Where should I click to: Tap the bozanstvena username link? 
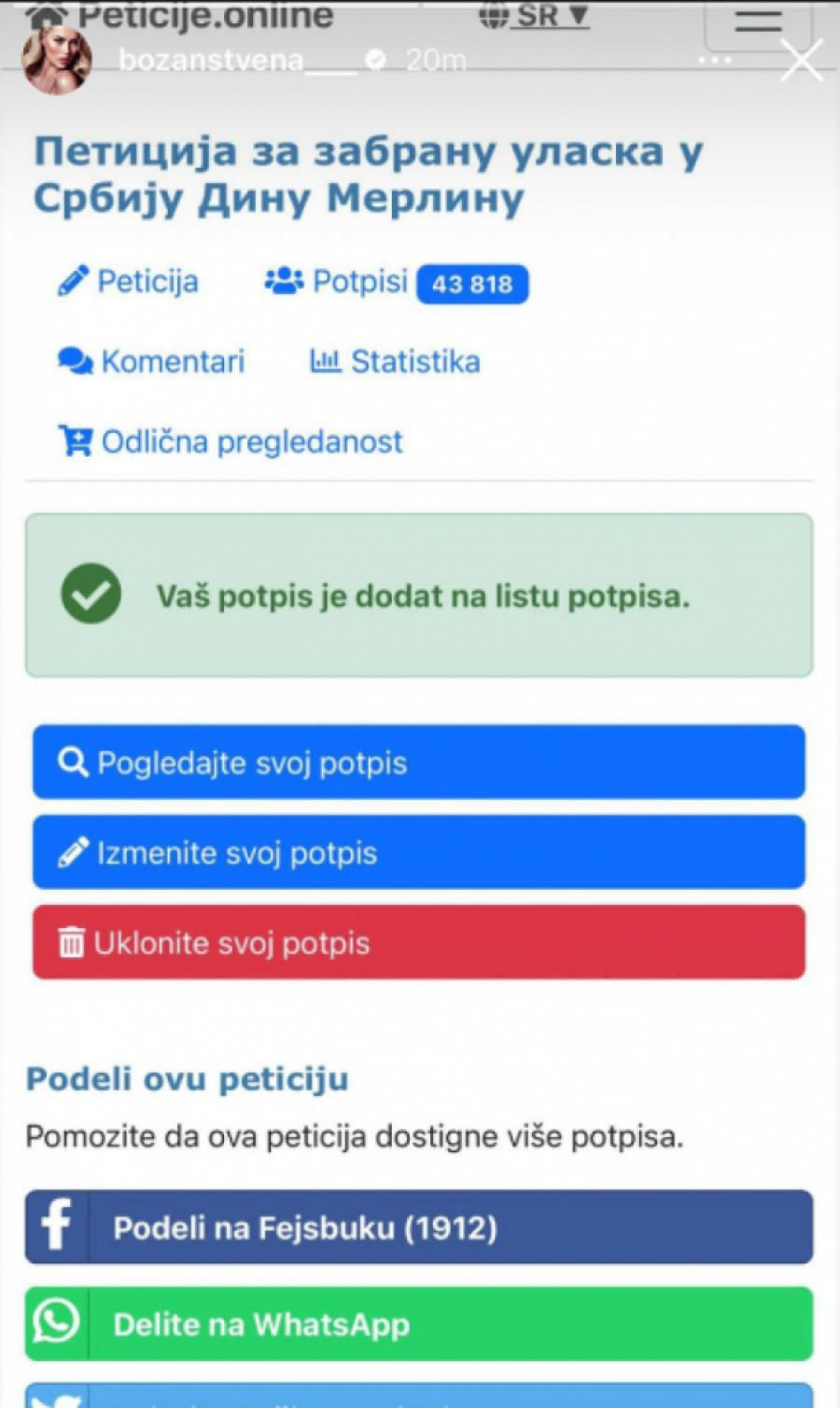pos(237,61)
